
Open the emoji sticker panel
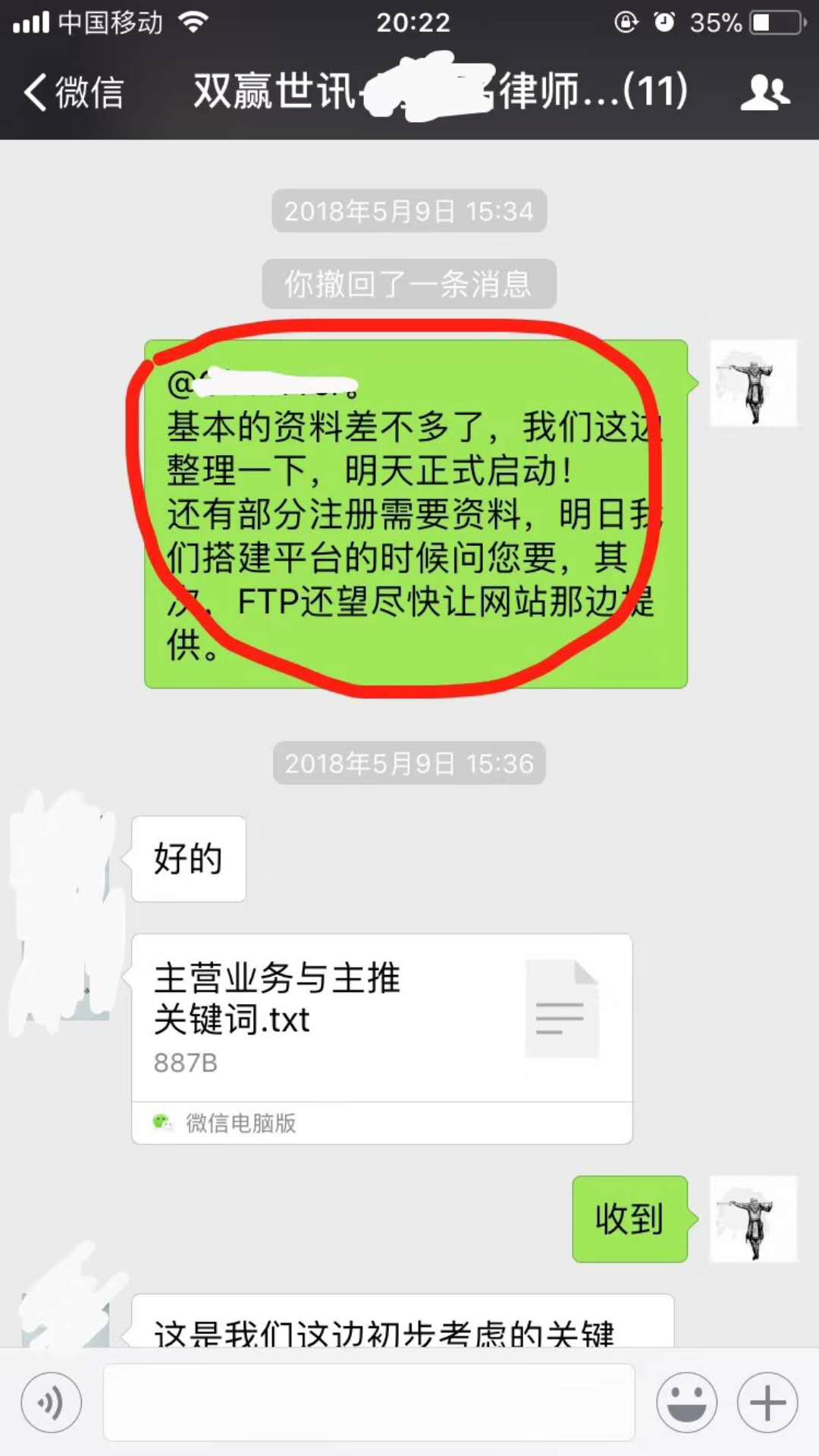click(x=686, y=1402)
